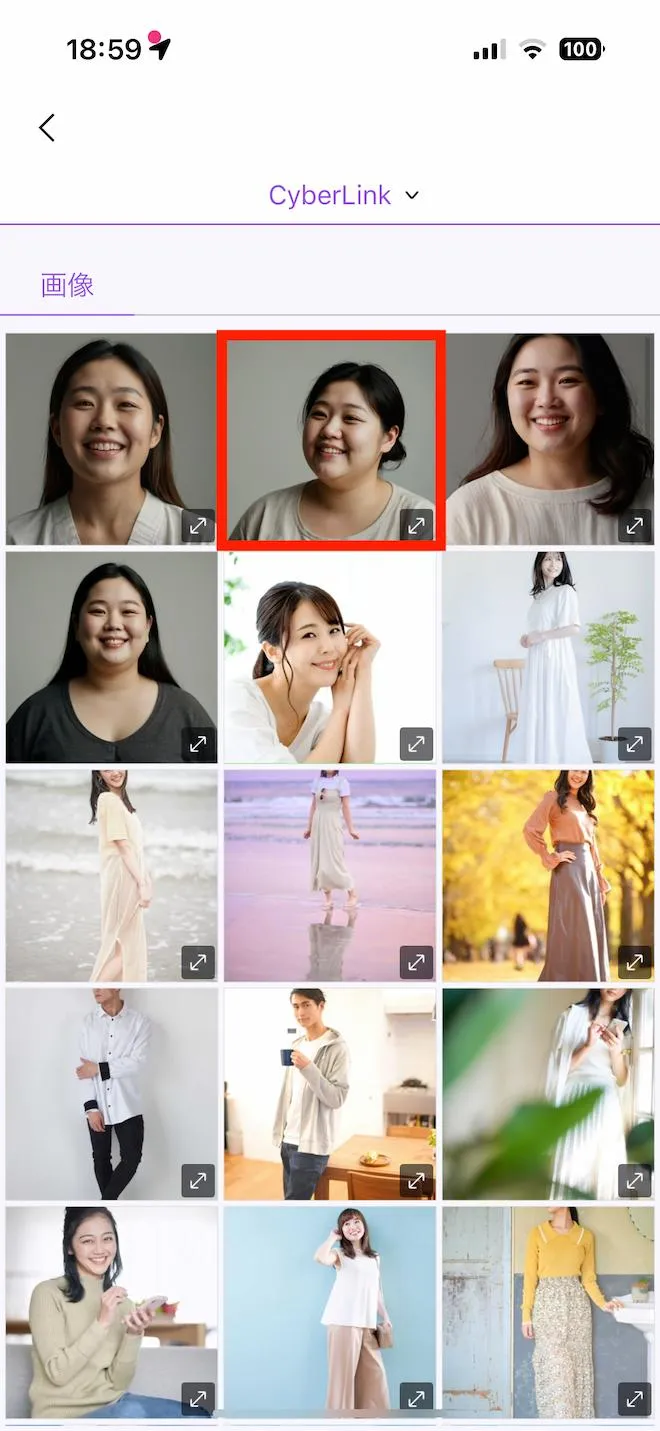Open the CyberLink album dropdown
The height and width of the screenshot is (1431, 660).
[343, 195]
